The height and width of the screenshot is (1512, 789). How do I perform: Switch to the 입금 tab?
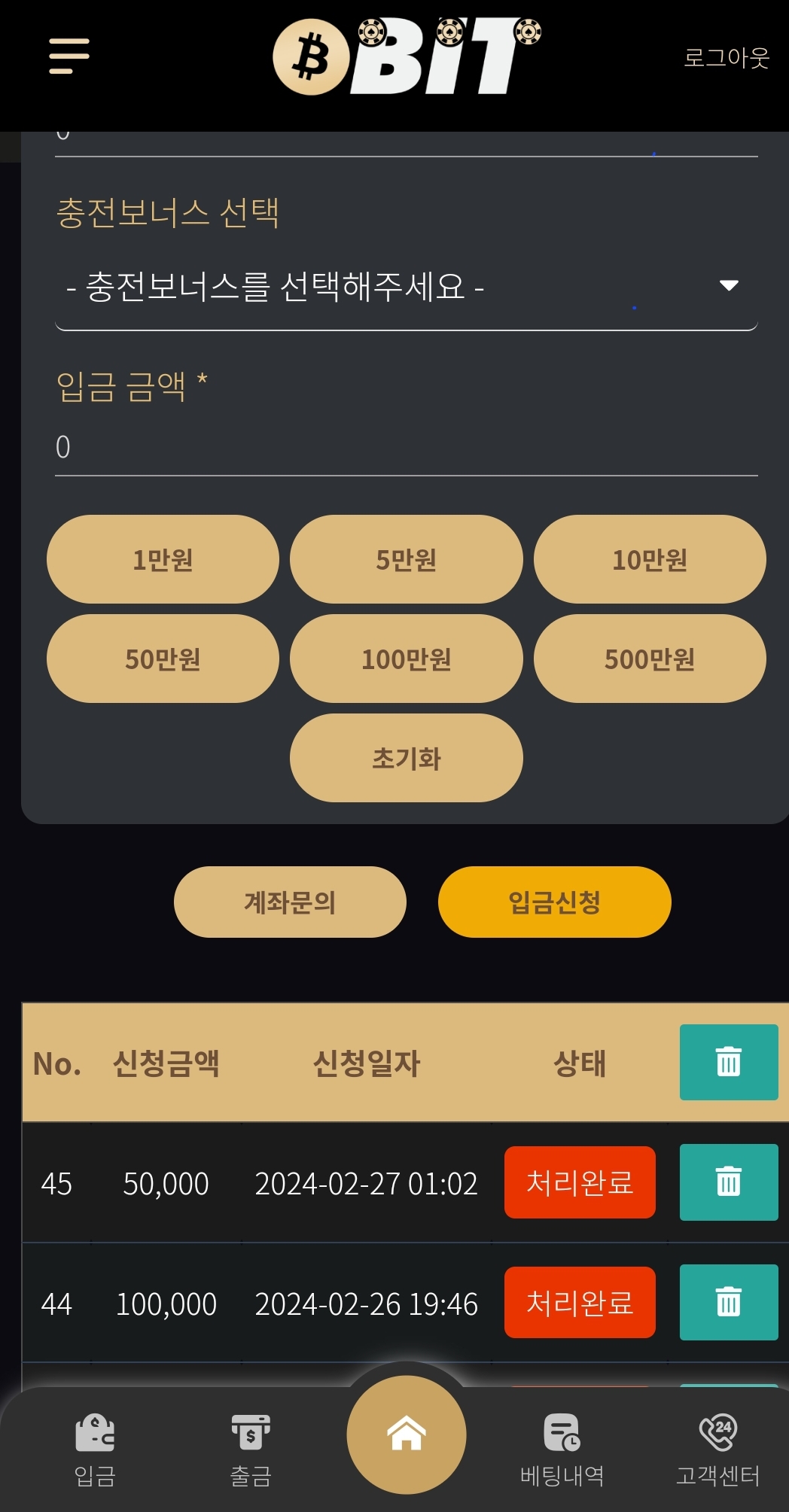tap(95, 1449)
